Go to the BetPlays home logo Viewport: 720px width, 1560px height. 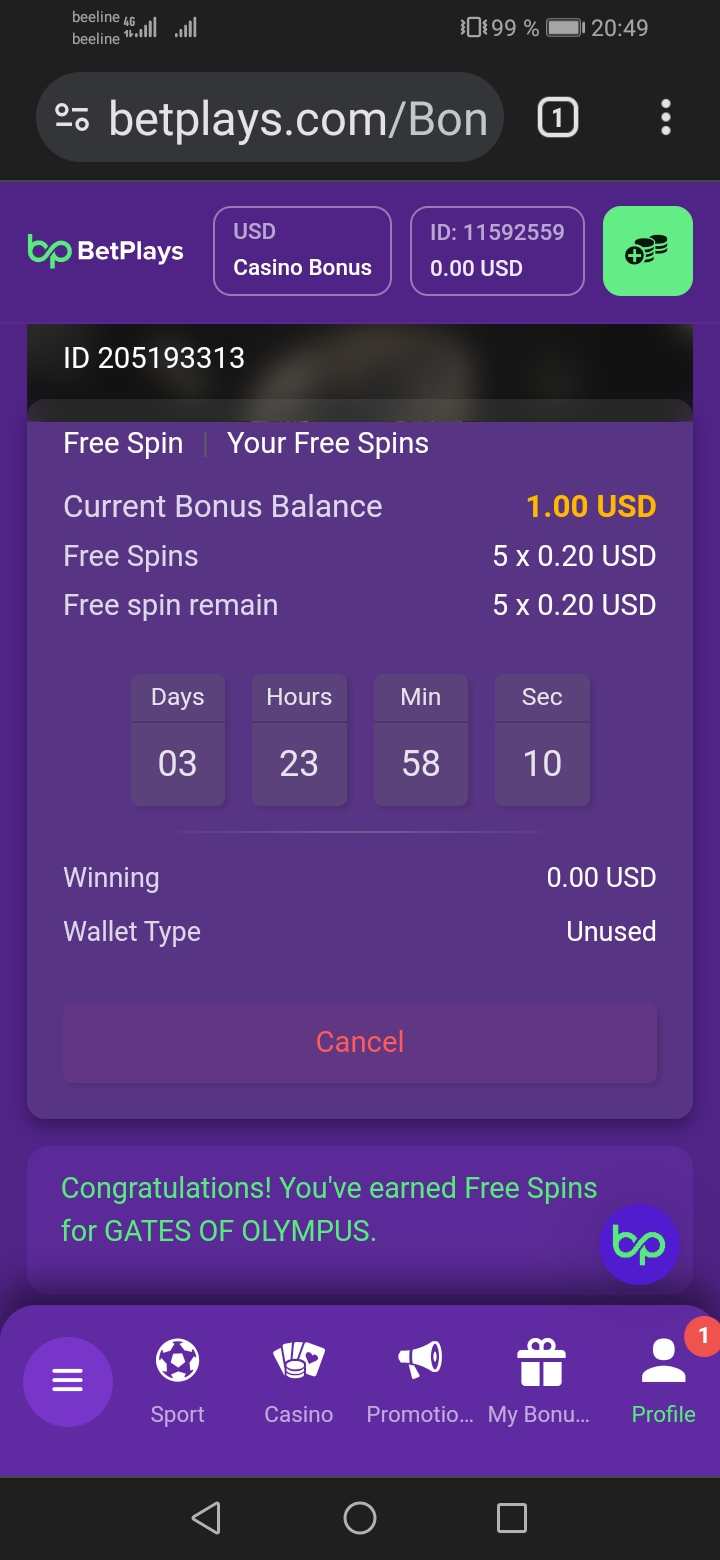pyautogui.click(x=106, y=251)
